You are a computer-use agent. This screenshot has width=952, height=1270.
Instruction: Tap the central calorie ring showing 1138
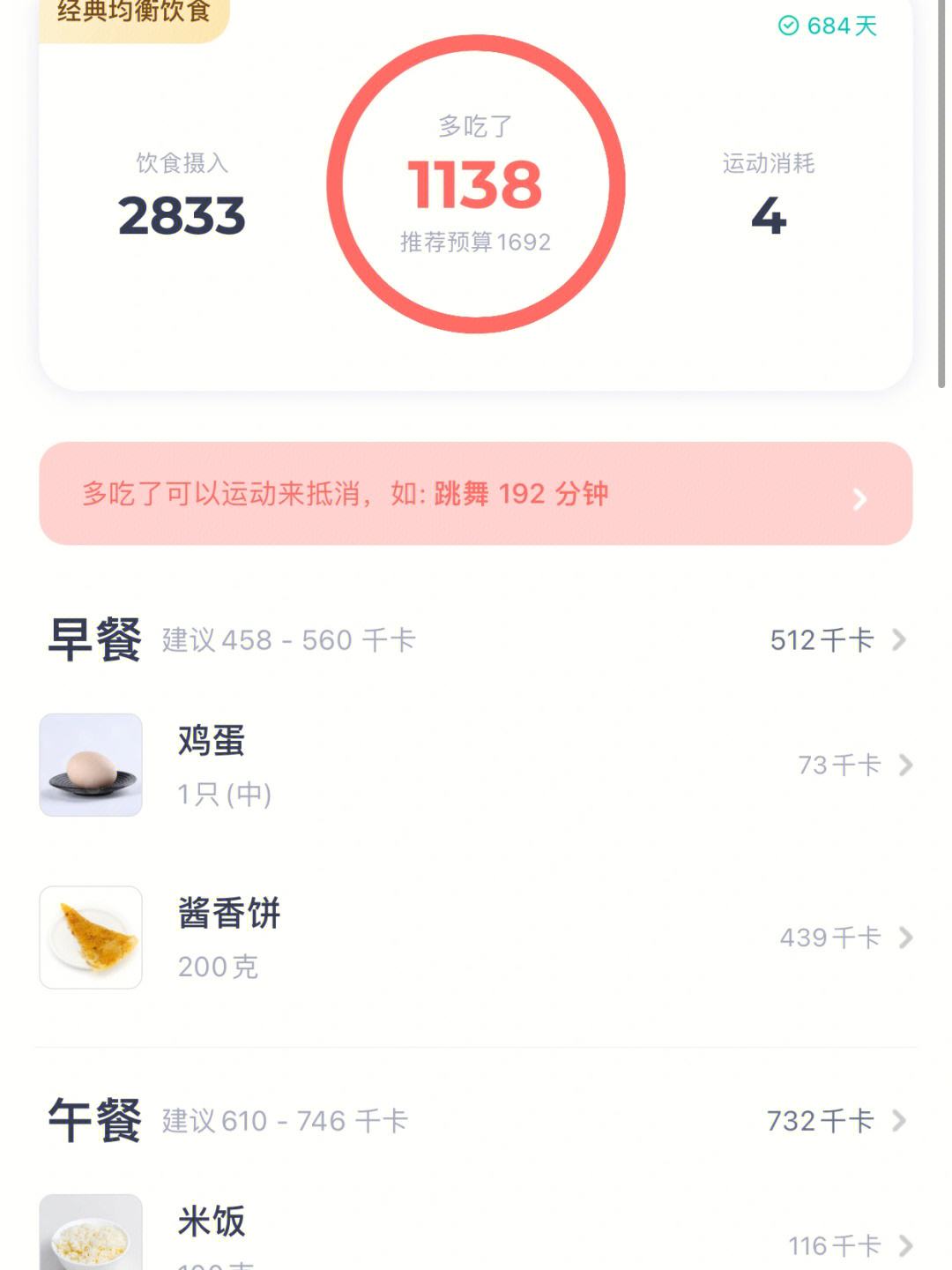(x=474, y=185)
